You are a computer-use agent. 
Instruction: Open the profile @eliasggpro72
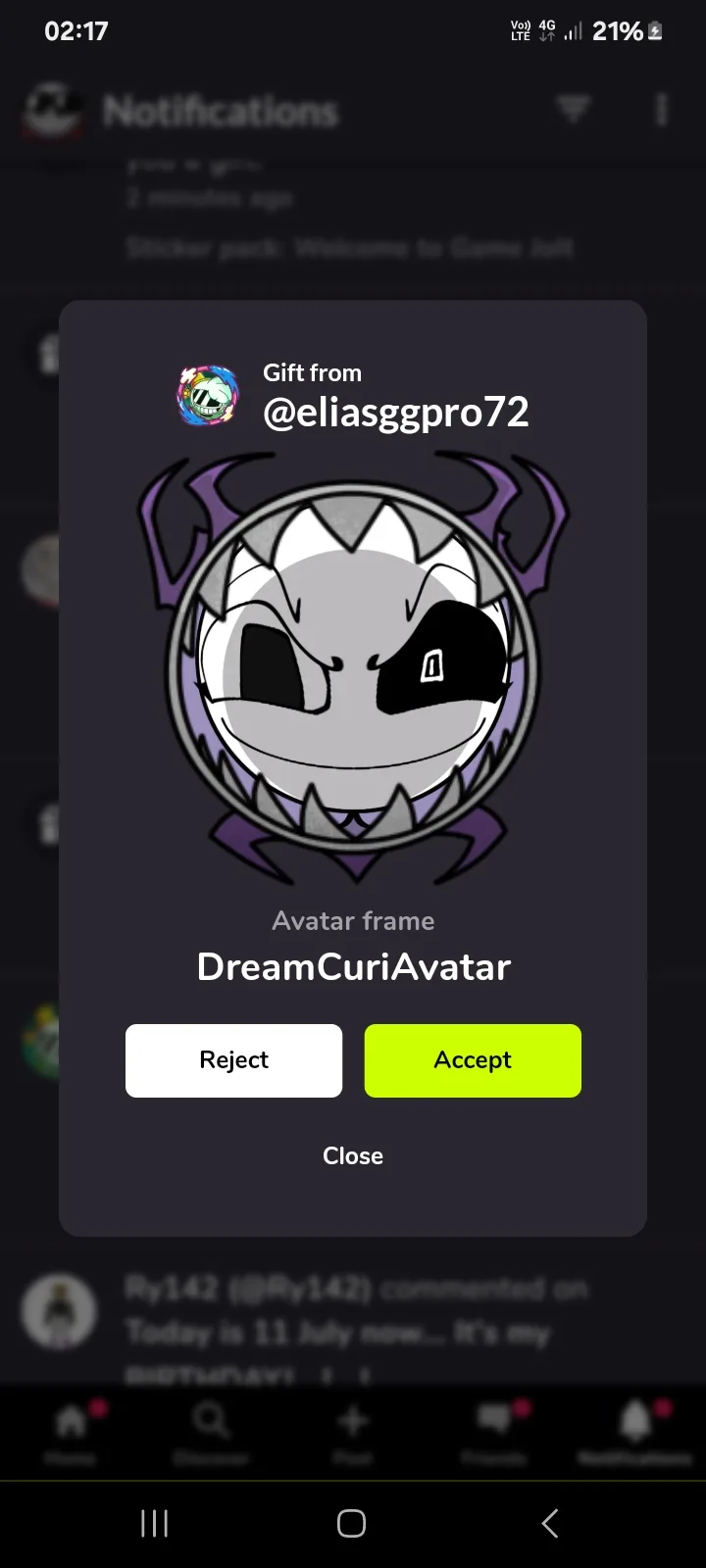[x=395, y=412]
